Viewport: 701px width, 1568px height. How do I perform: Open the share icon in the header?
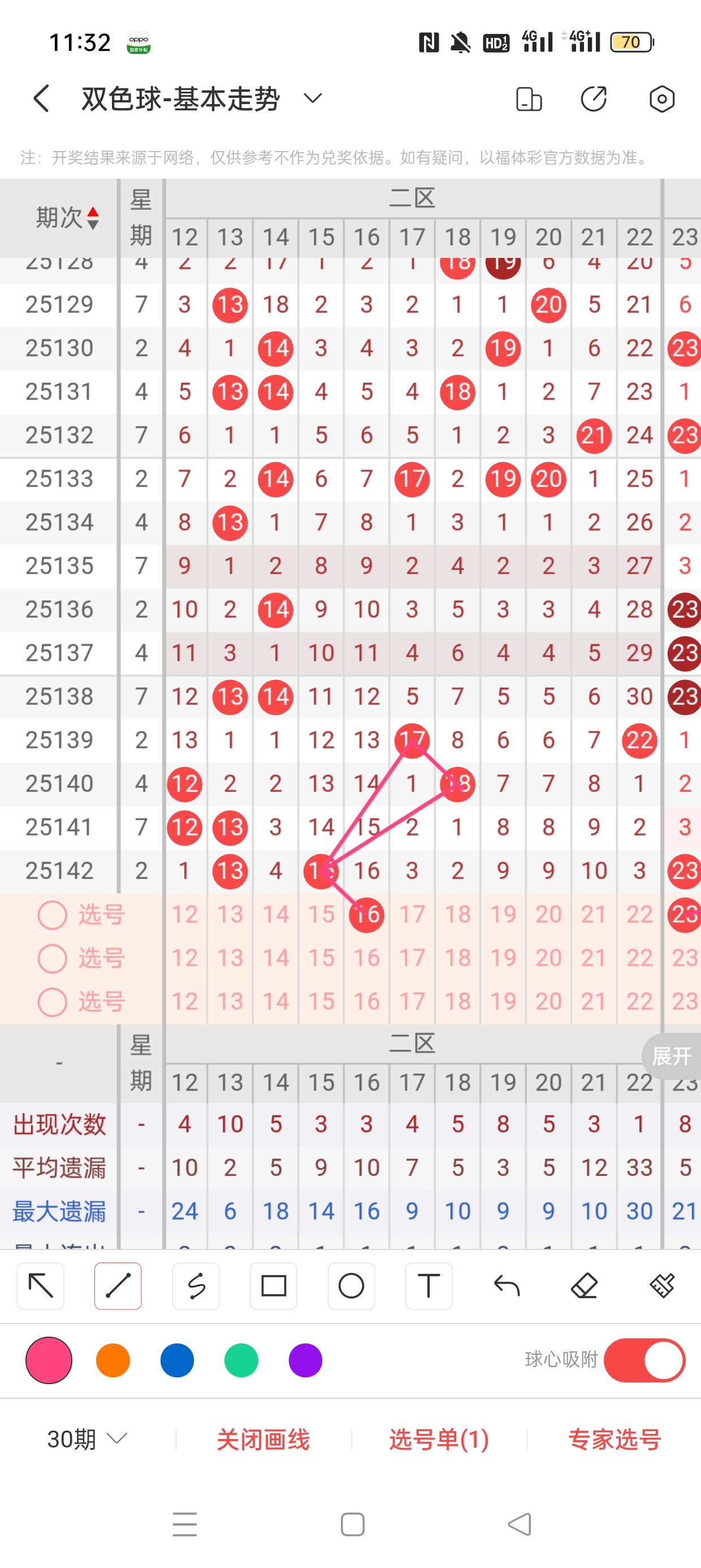(x=593, y=98)
